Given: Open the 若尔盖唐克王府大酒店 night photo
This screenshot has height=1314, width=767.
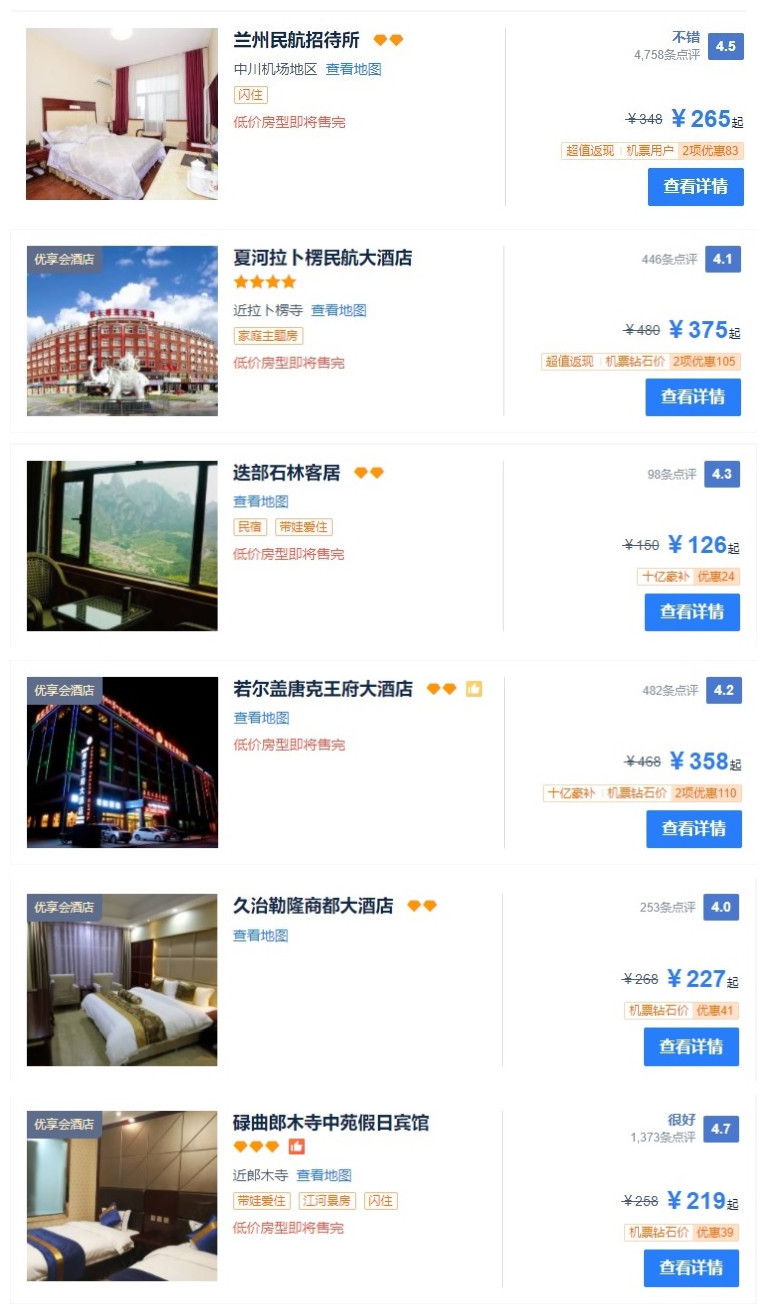Looking at the screenshot, I should coord(121,762).
